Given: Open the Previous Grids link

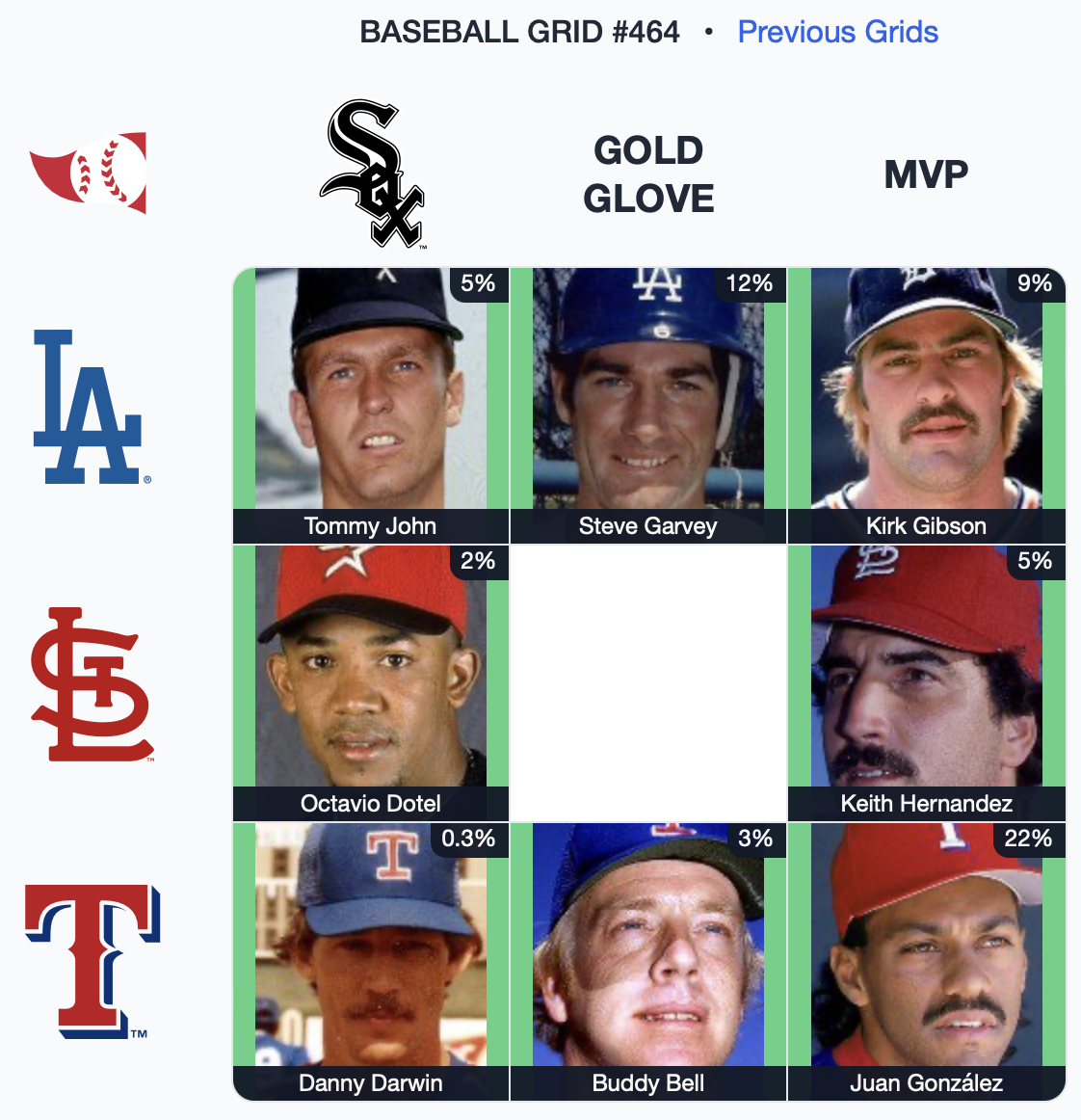Looking at the screenshot, I should [x=837, y=32].
